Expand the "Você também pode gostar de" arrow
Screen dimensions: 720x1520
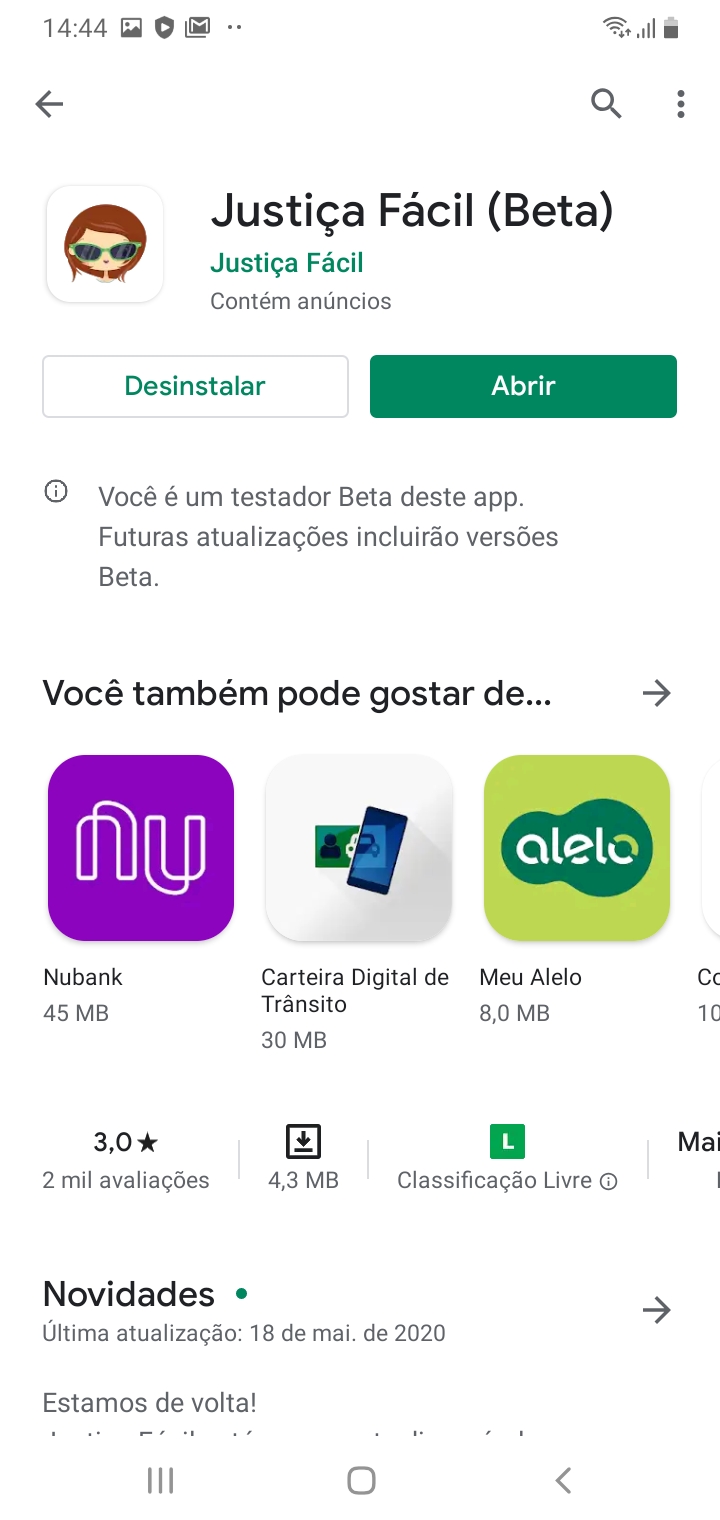[x=656, y=693]
